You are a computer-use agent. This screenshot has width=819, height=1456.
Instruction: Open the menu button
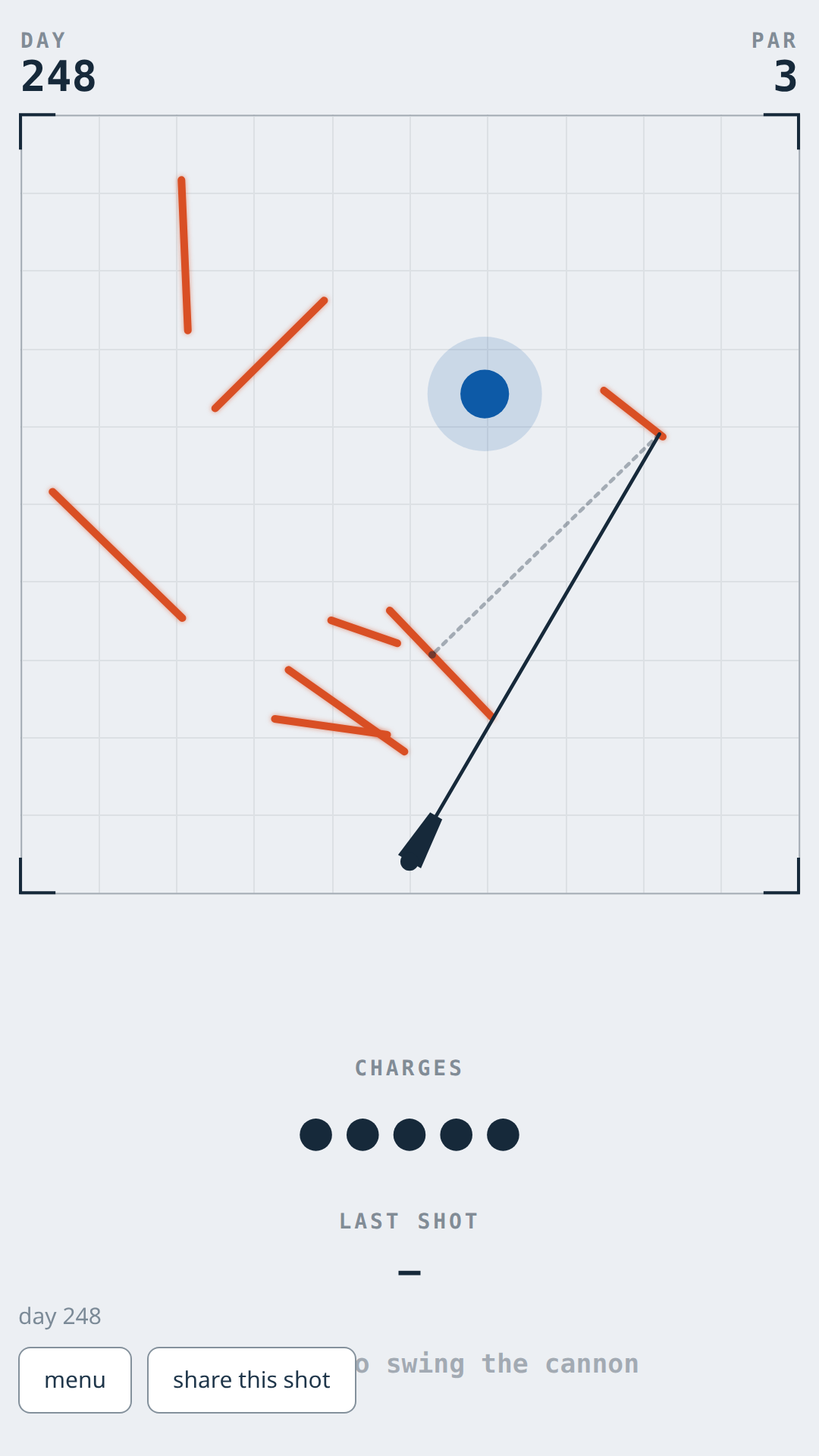coord(75,1380)
